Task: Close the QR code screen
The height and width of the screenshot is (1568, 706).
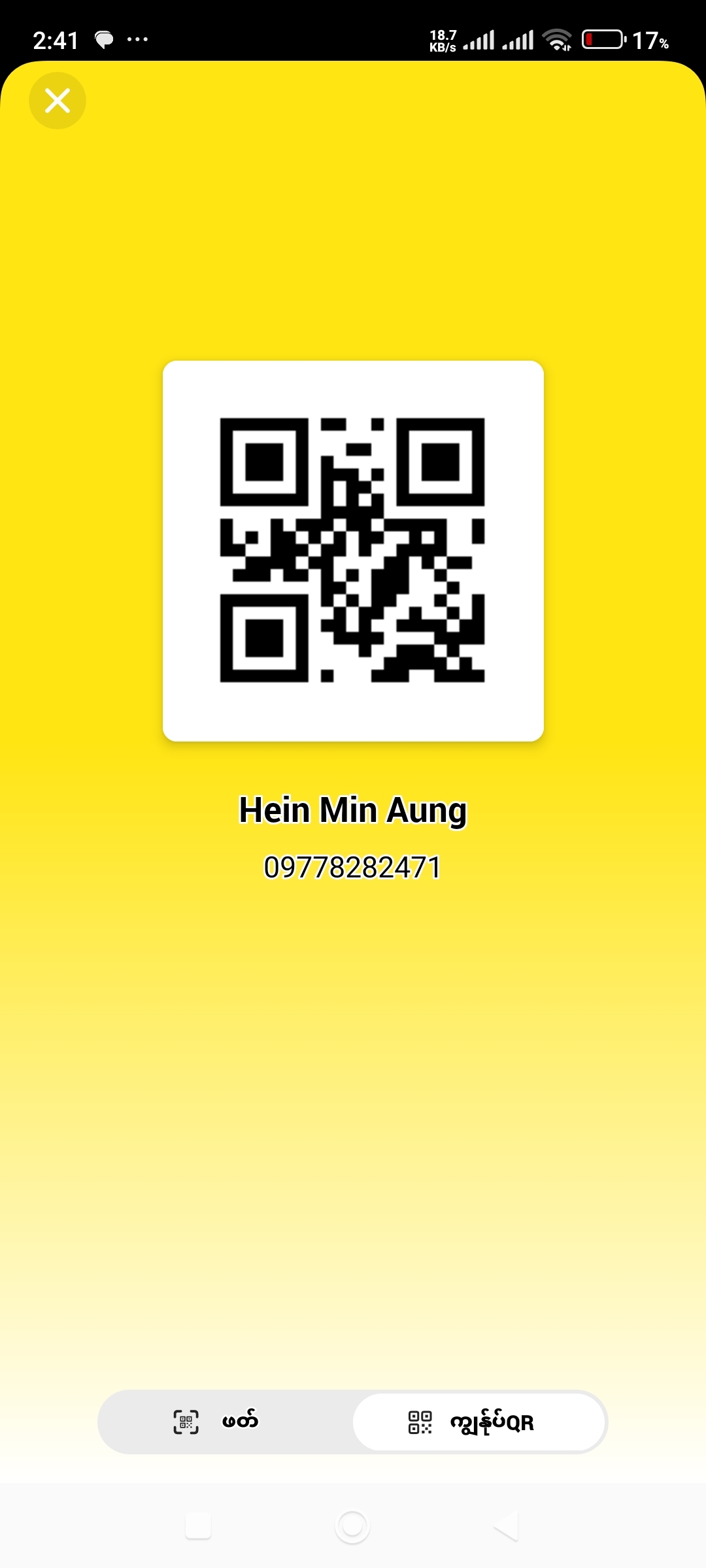Action: (x=58, y=101)
